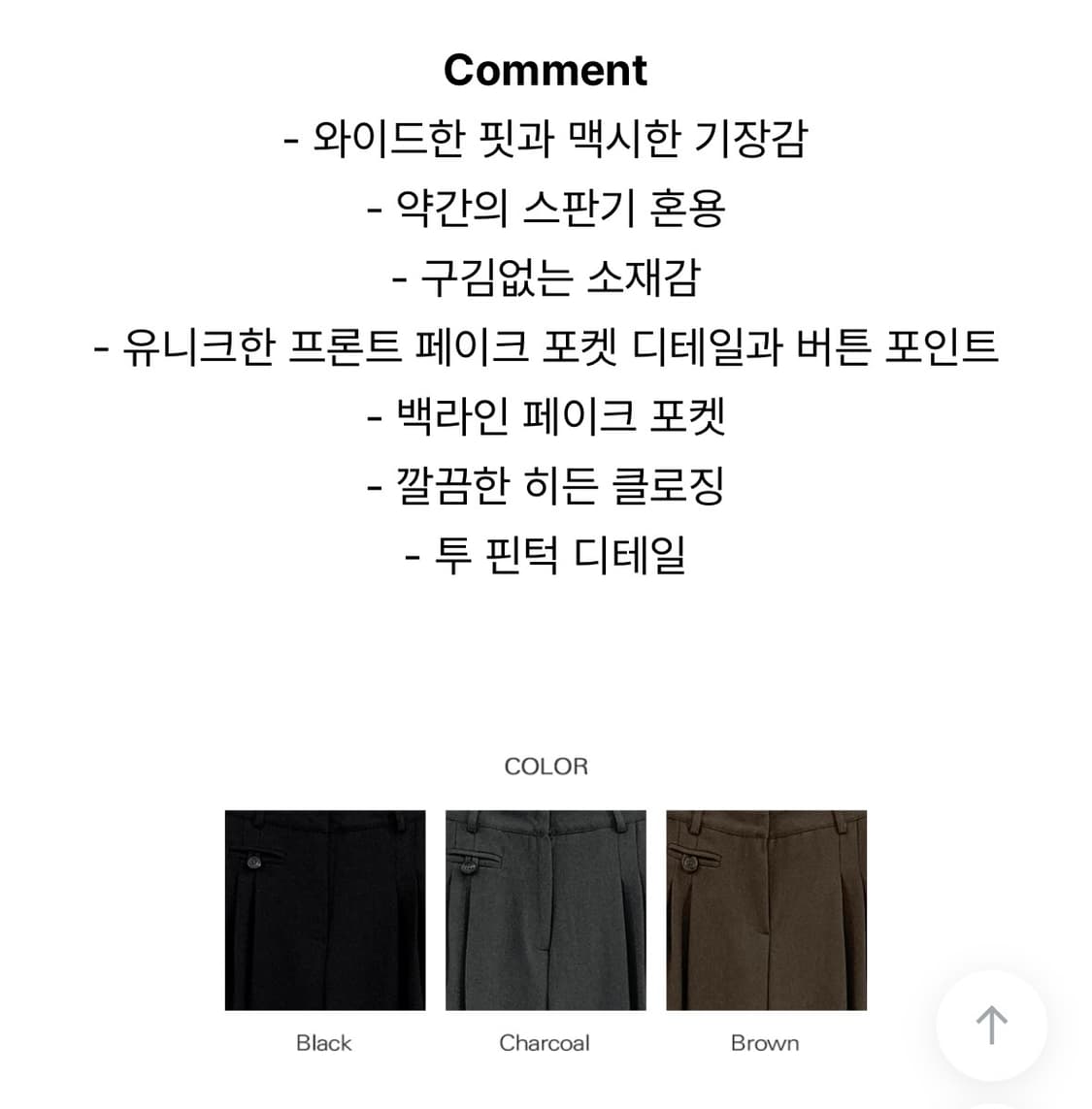Click the scroll-to-top arrow icon

click(991, 1027)
